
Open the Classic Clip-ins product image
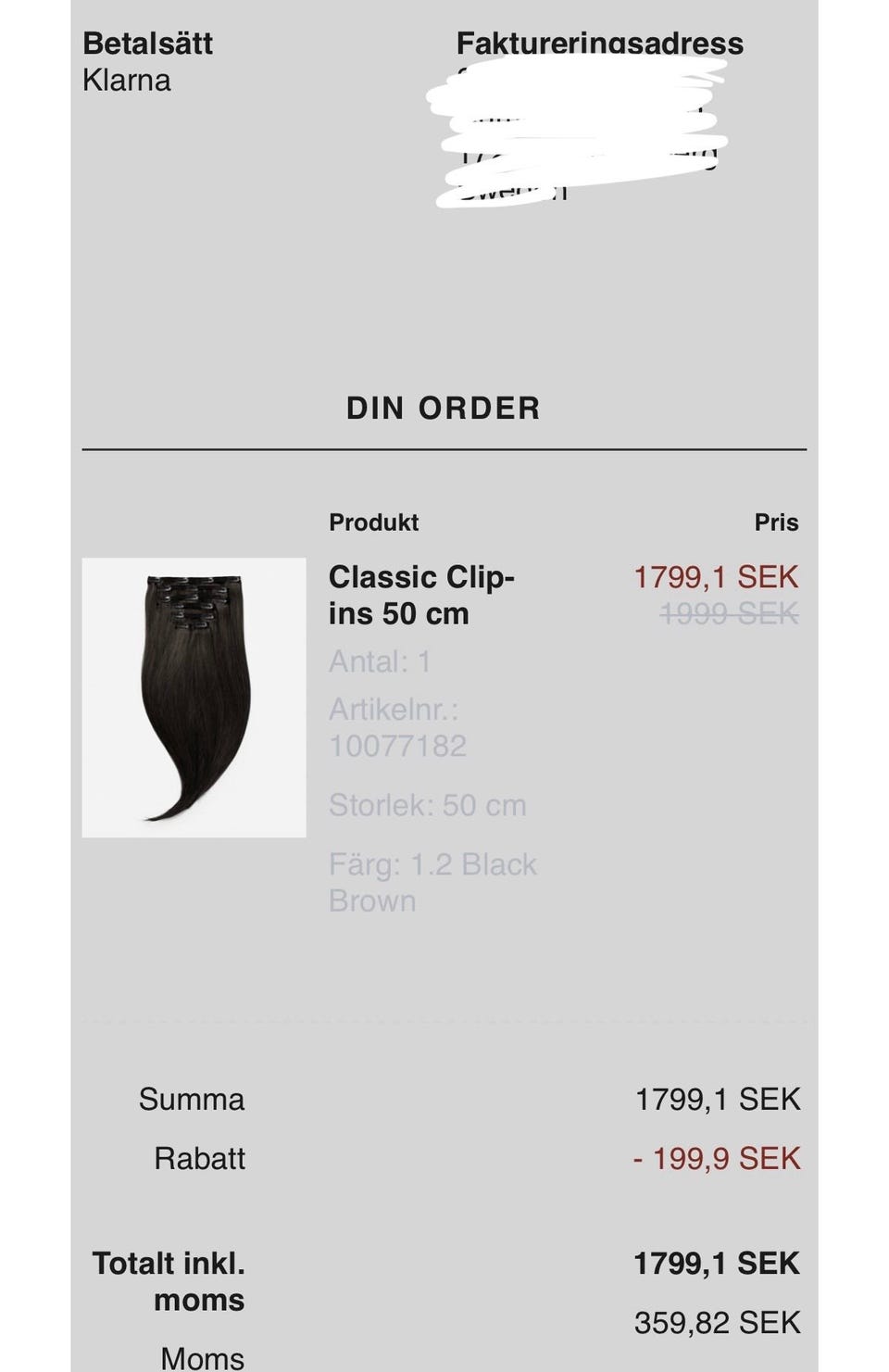[x=194, y=697]
